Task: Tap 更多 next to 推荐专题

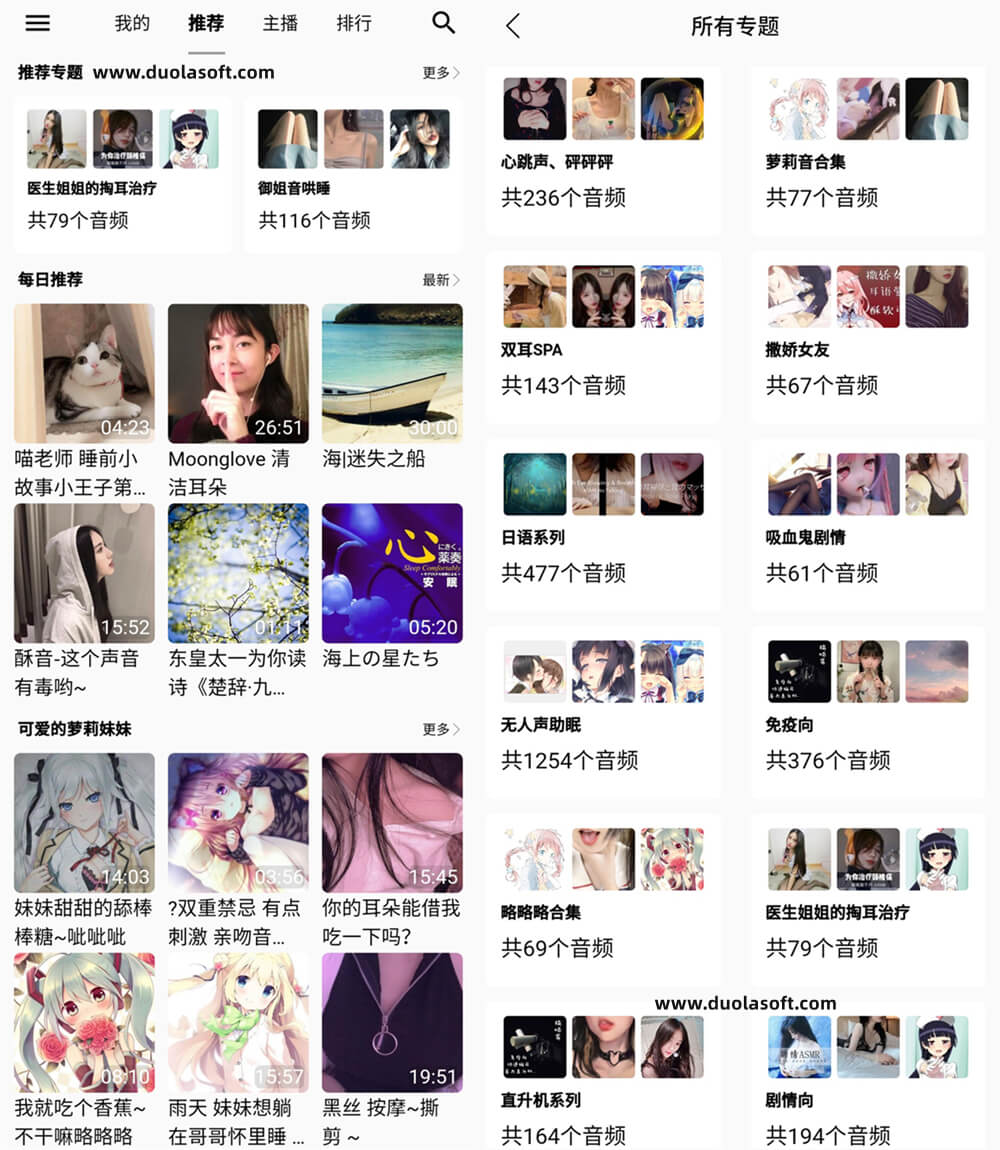Action: click(x=441, y=73)
